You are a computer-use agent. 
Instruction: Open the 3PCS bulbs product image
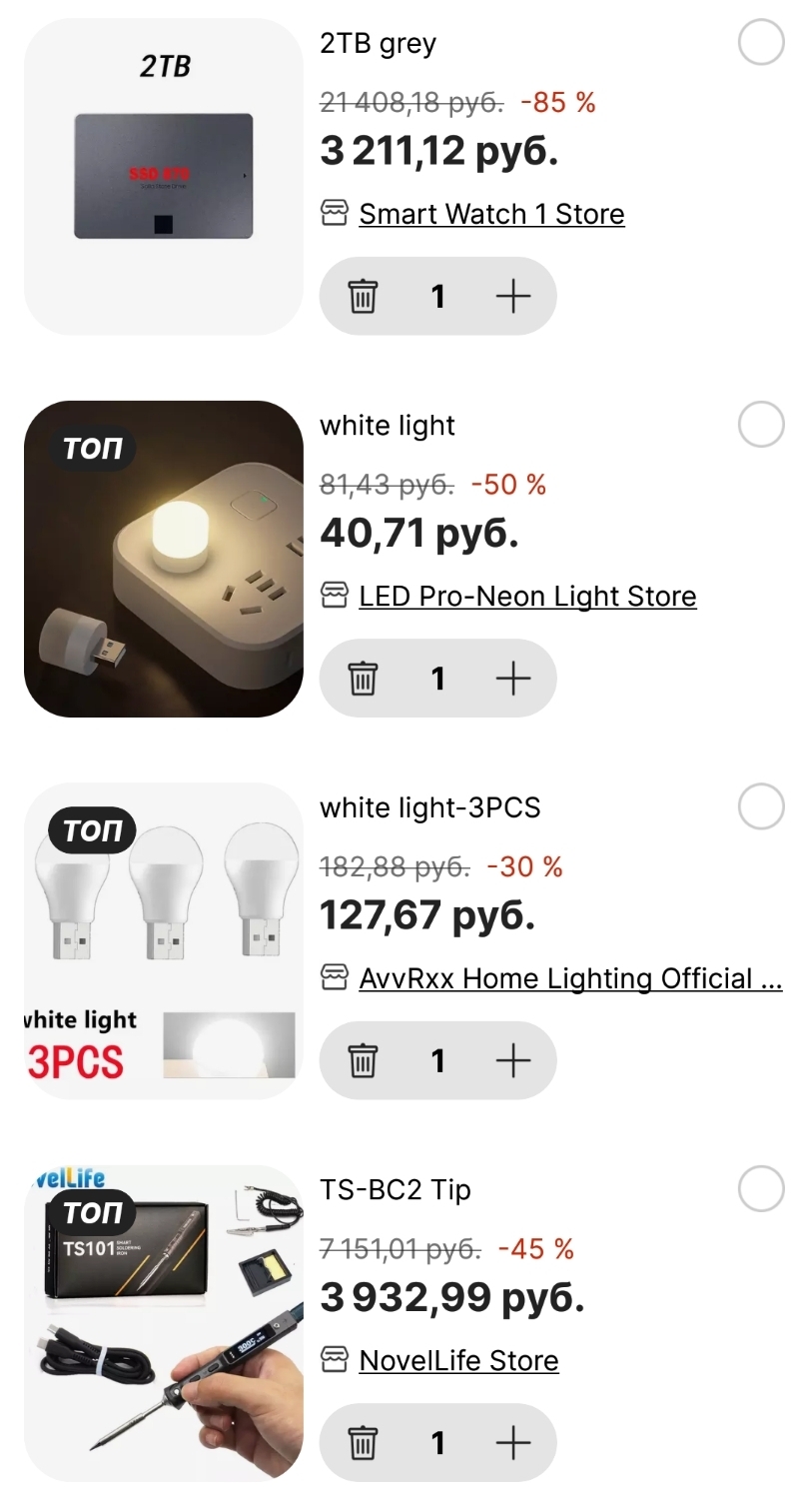click(164, 941)
